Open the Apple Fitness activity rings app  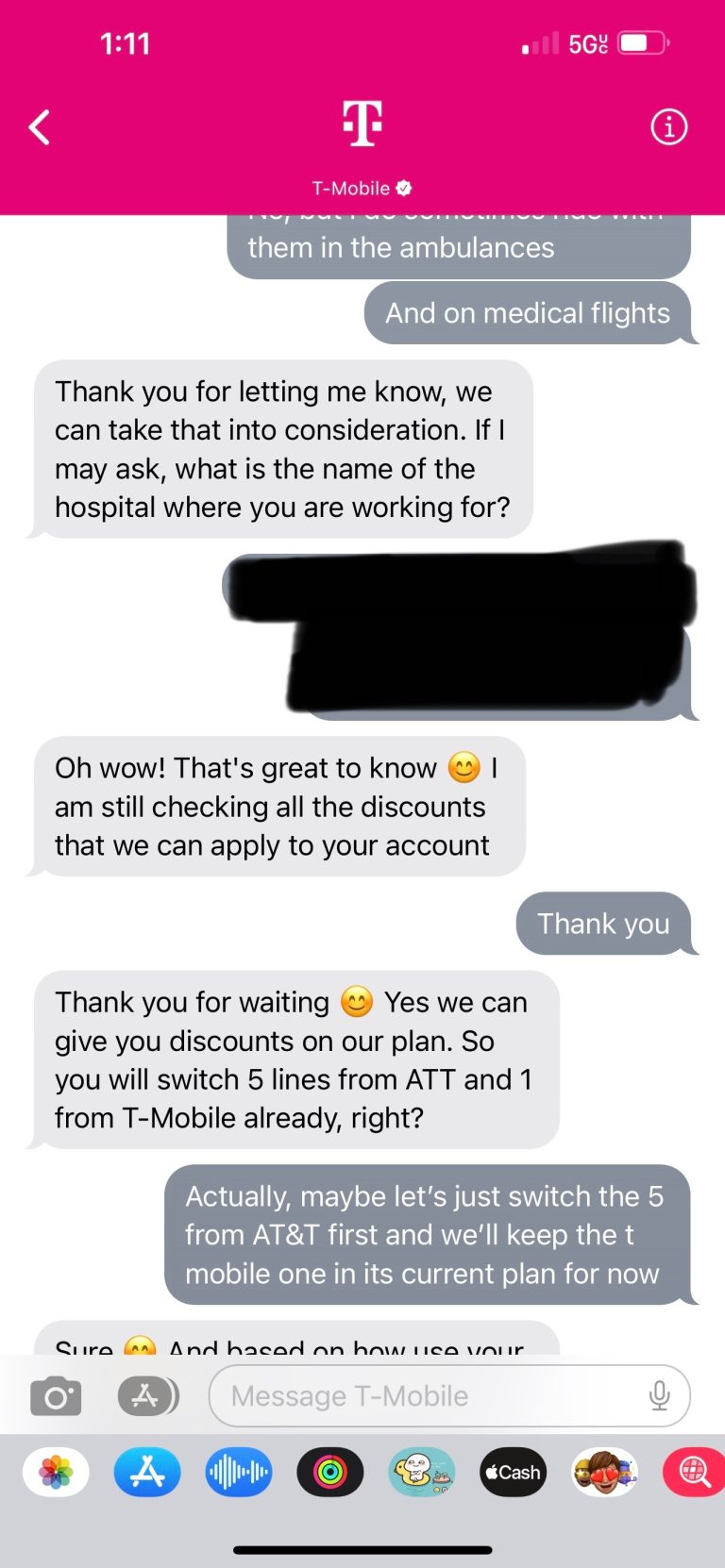(329, 1472)
